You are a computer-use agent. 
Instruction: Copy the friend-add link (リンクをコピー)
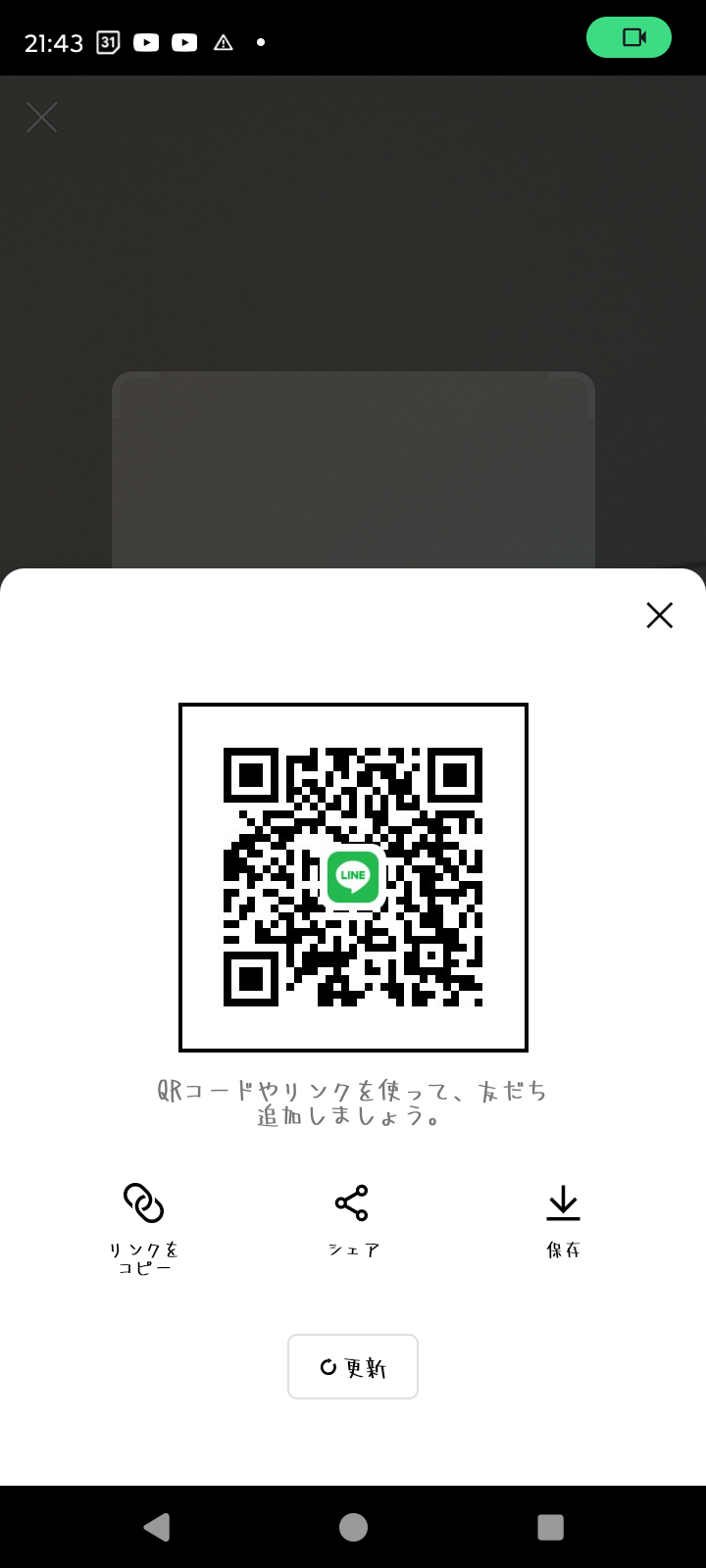[143, 1220]
